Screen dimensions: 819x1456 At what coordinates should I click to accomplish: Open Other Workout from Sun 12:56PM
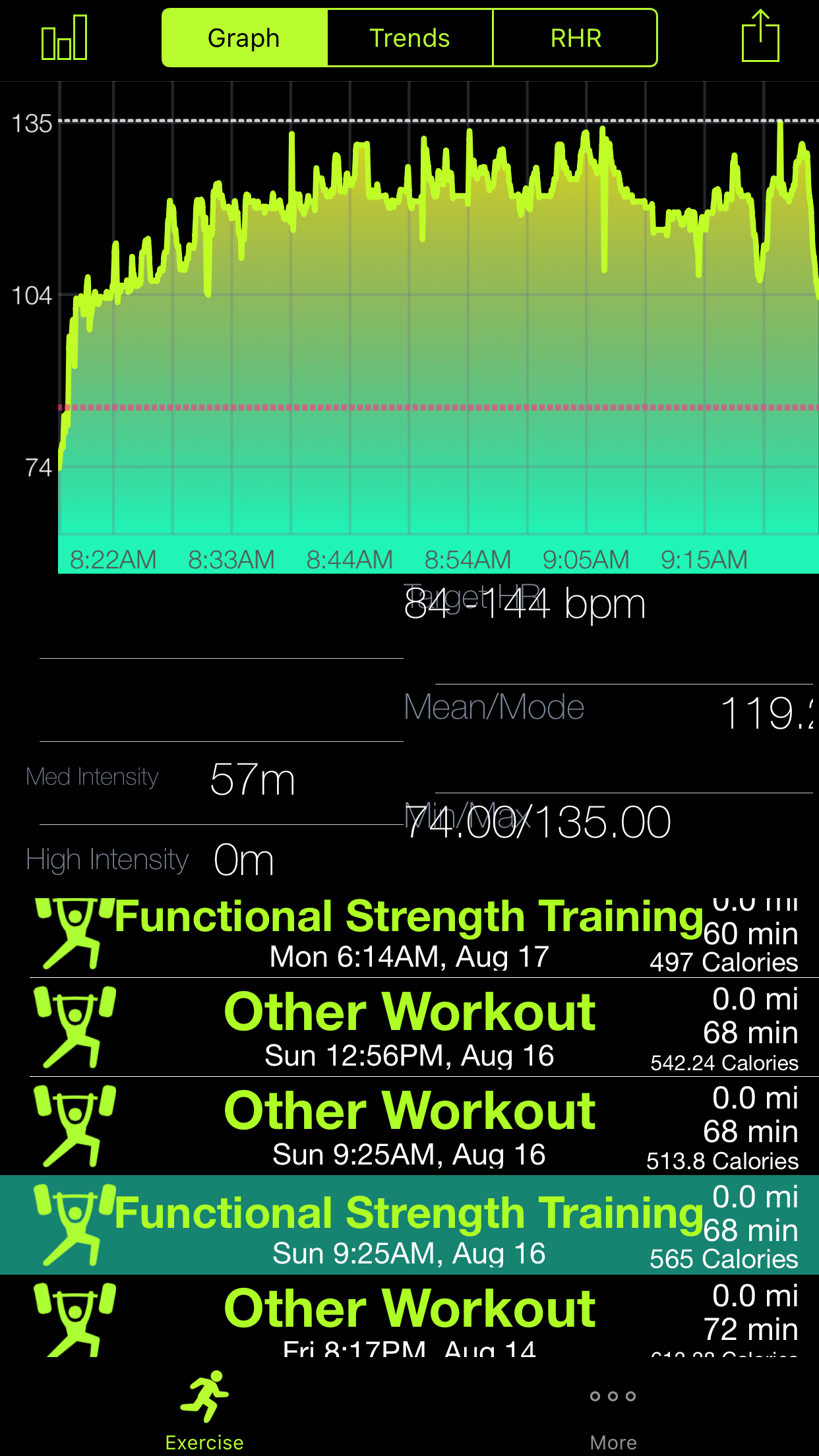(409, 1027)
